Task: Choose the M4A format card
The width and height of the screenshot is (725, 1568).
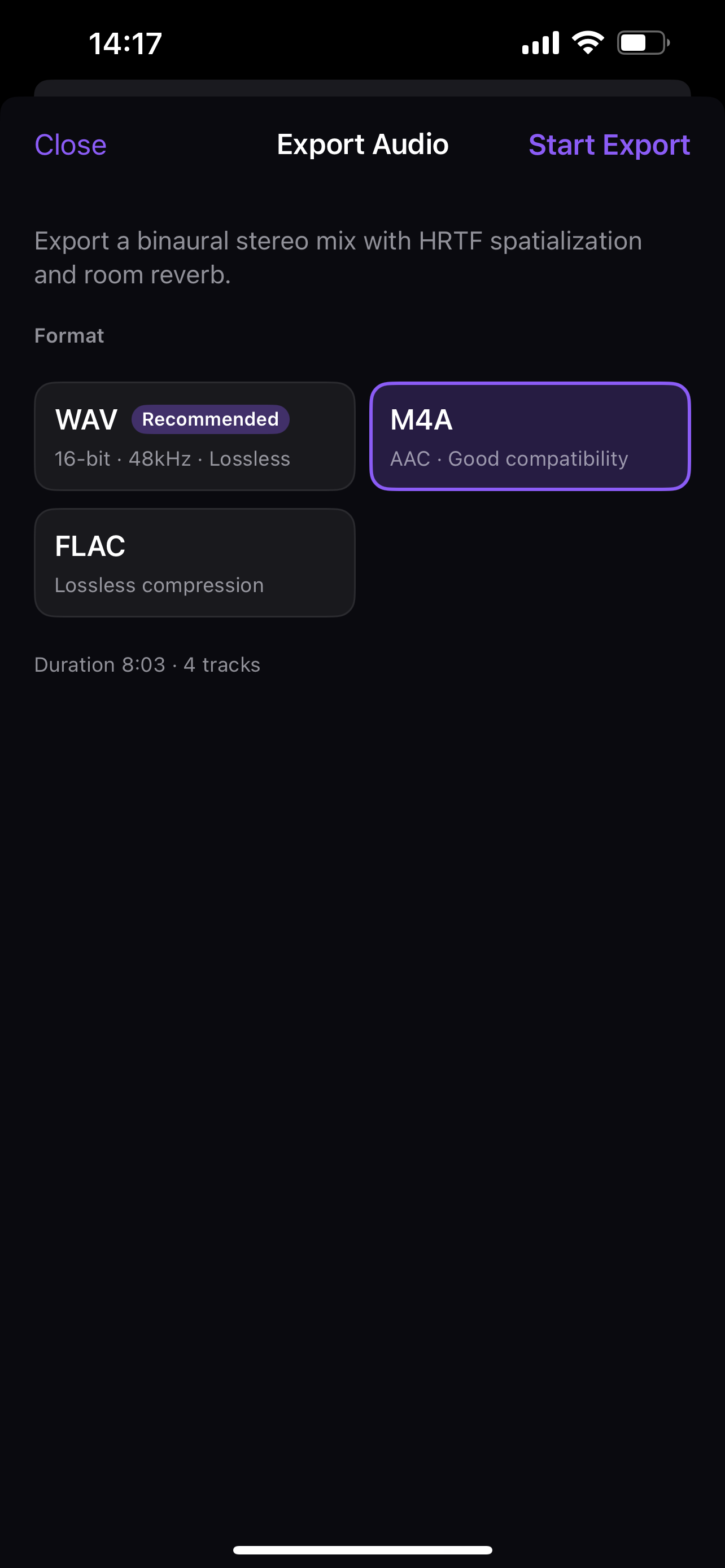Action: [x=530, y=436]
